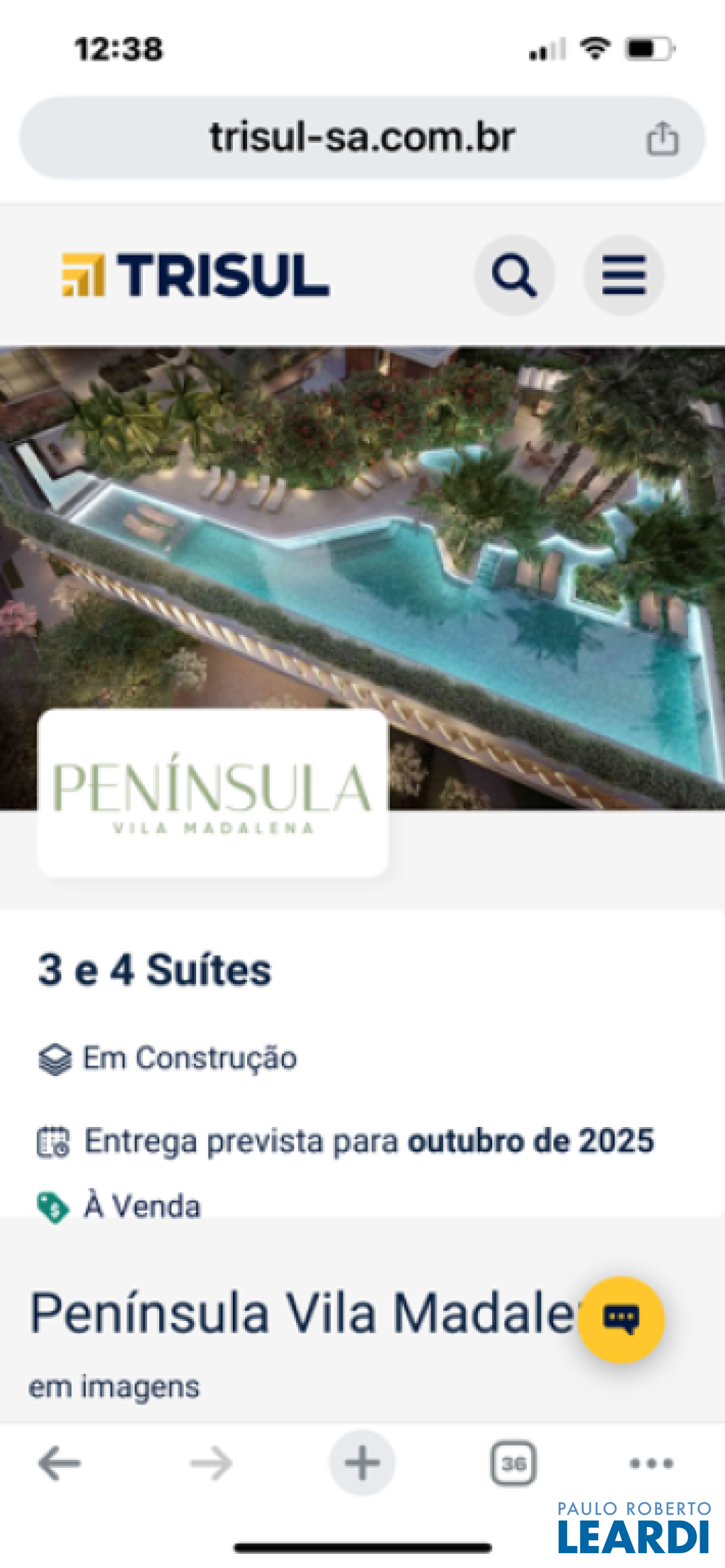Open the Trisul site search
725x1568 pixels.
coord(514,275)
